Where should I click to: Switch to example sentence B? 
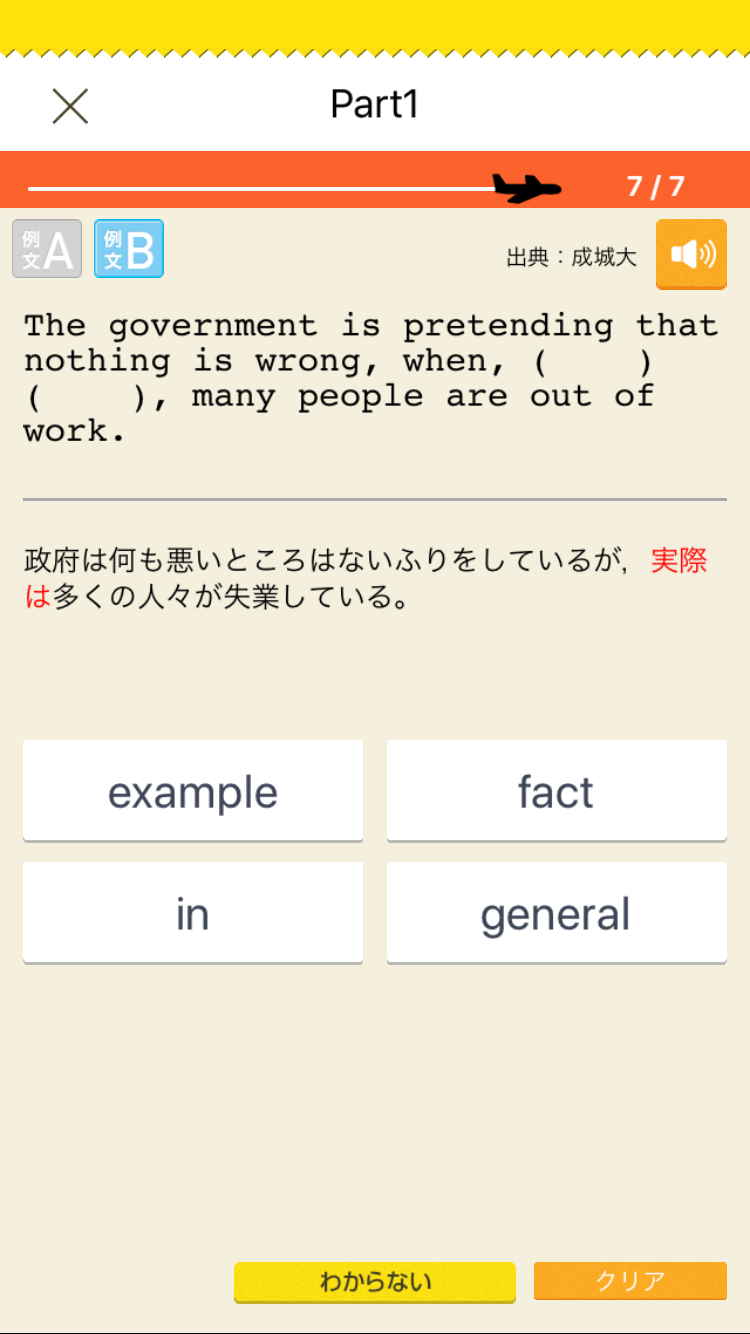pyautogui.click(x=129, y=249)
